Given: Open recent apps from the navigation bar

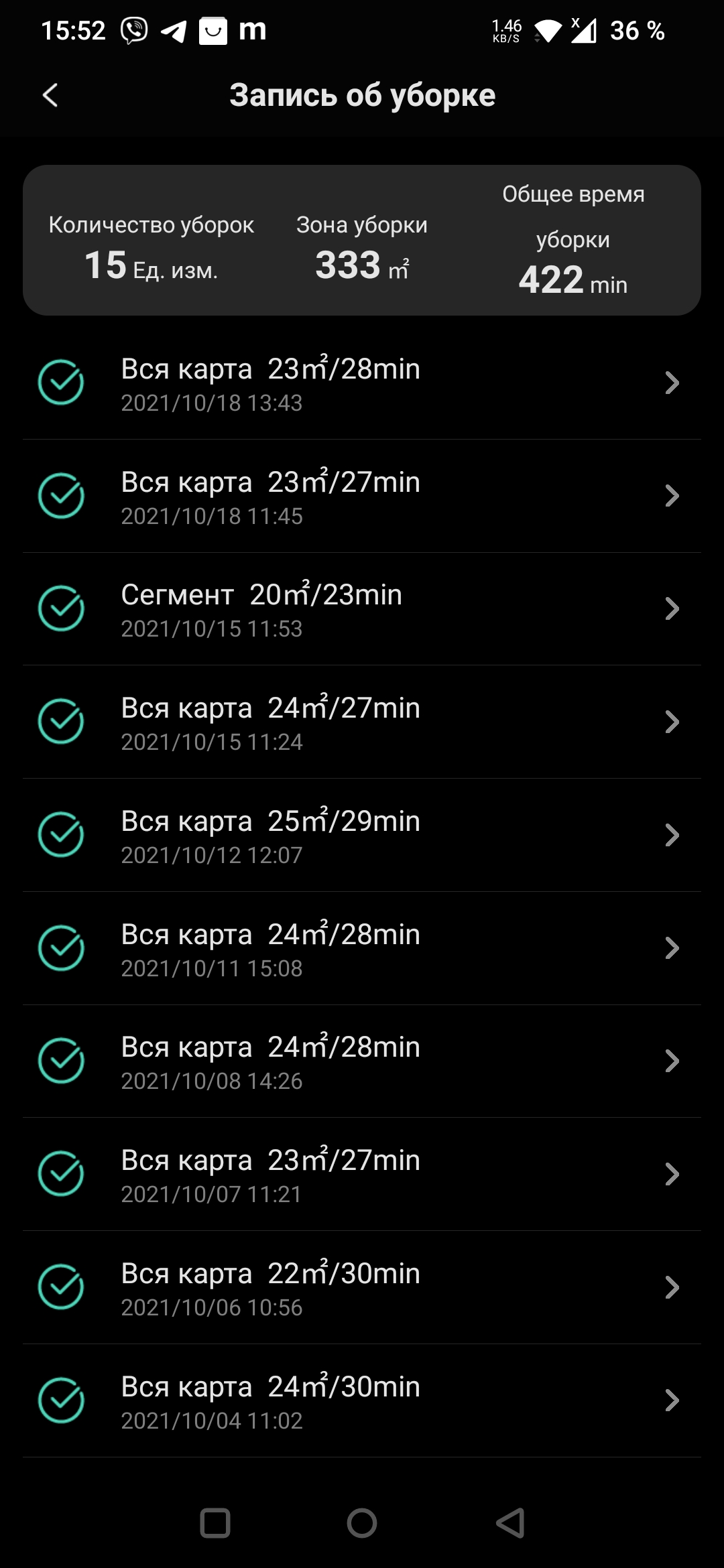Looking at the screenshot, I should 215,1523.
